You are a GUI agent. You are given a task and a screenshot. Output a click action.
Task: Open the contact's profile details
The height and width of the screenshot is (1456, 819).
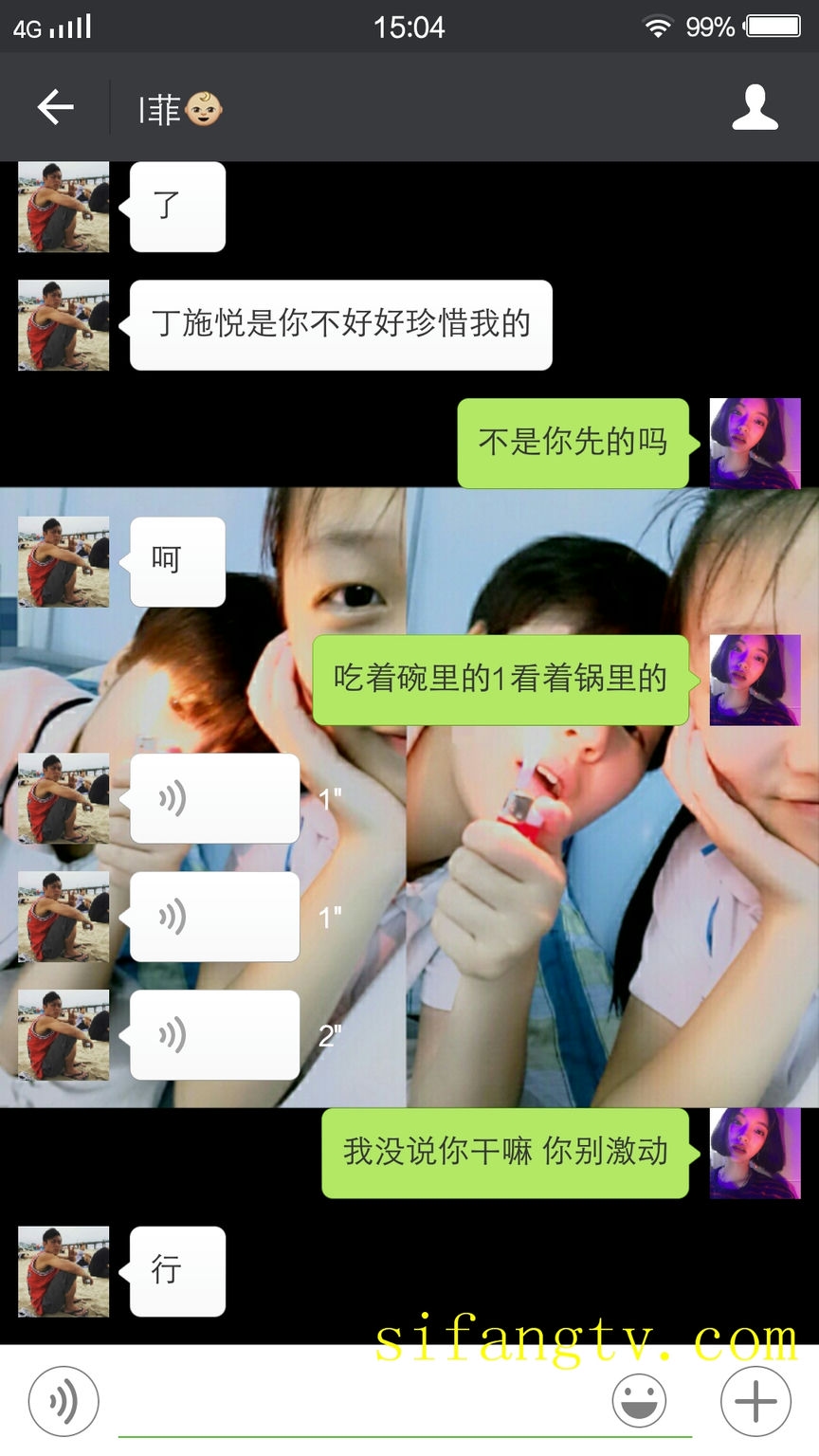(755, 107)
